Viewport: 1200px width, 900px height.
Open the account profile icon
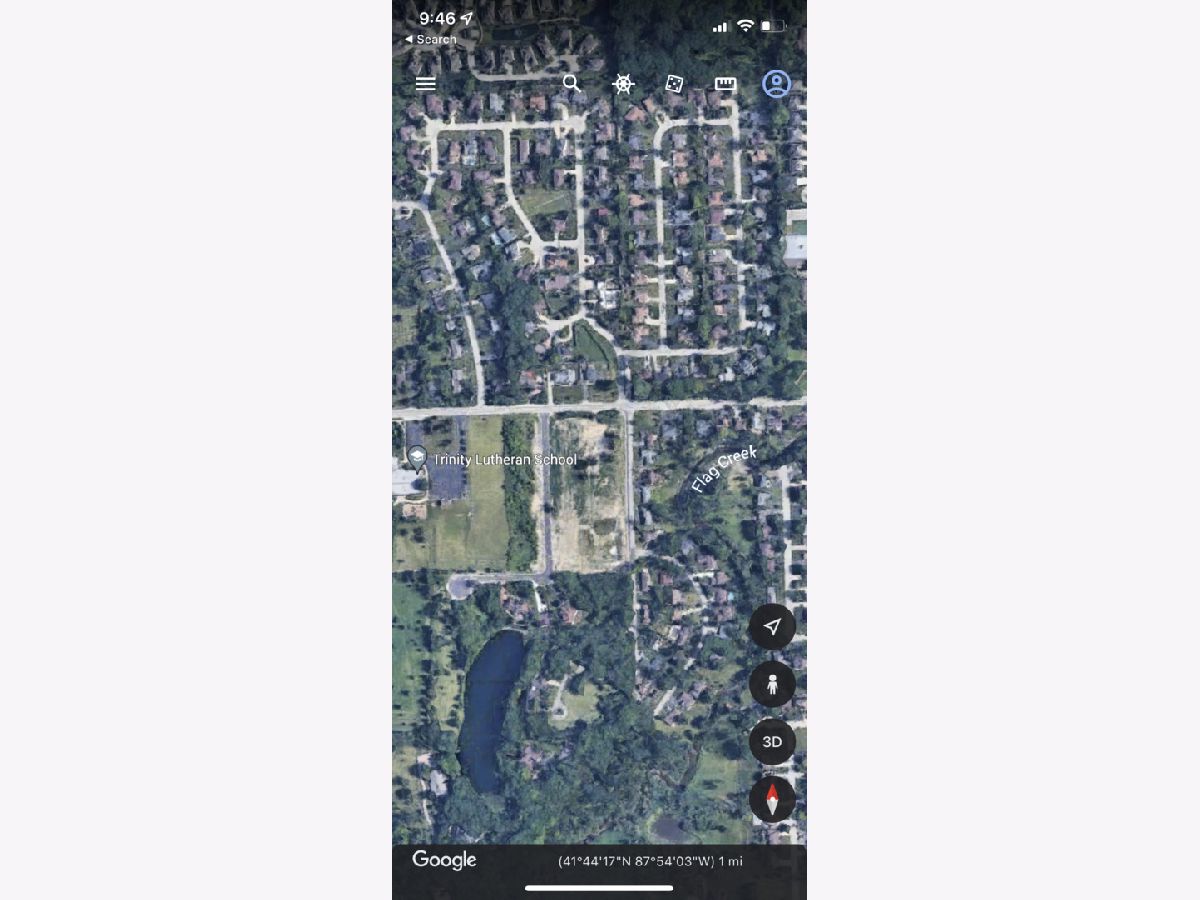(776, 84)
